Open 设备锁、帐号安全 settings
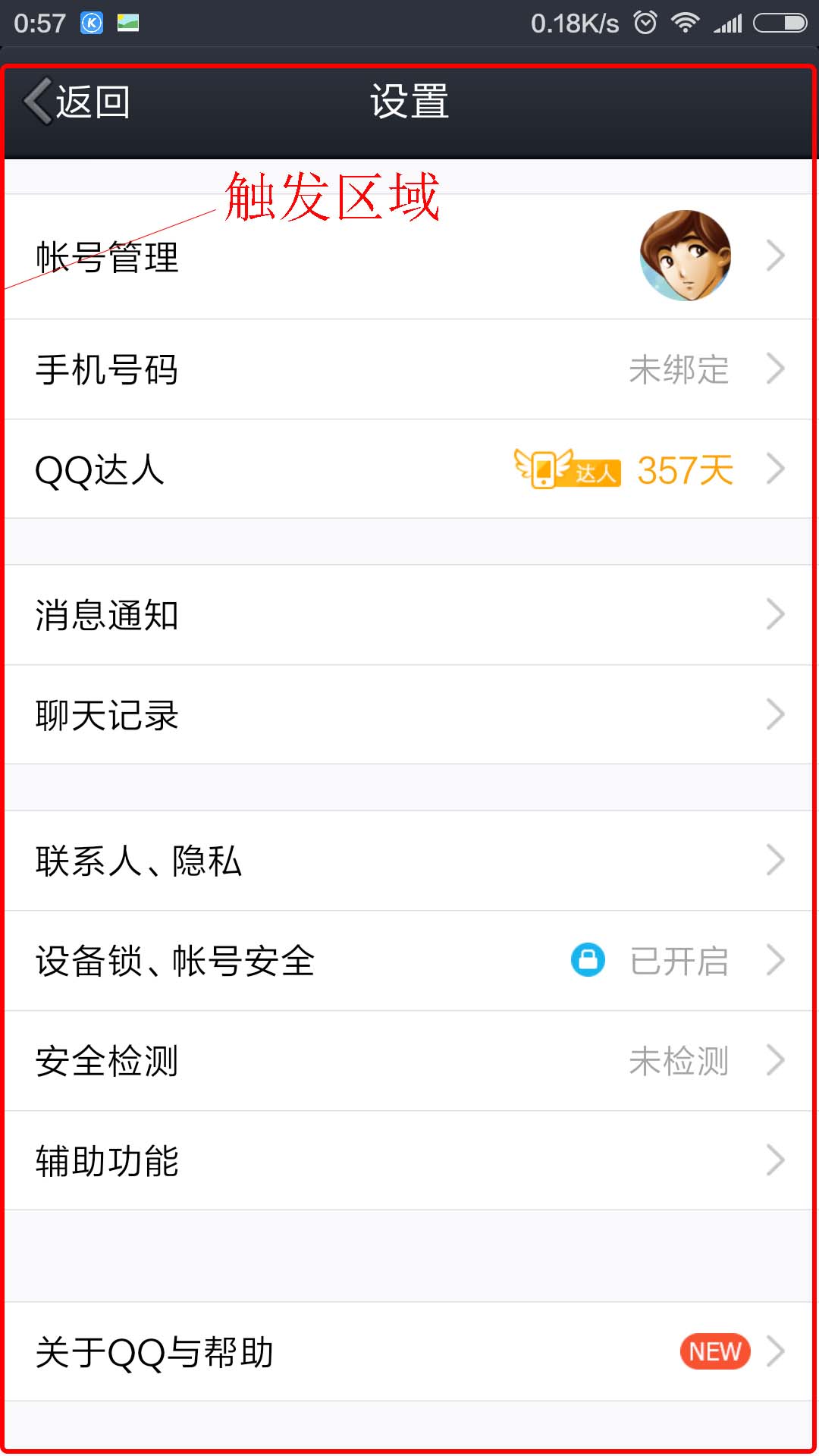Image resolution: width=819 pixels, height=1456 pixels. [x=409, y=961]
